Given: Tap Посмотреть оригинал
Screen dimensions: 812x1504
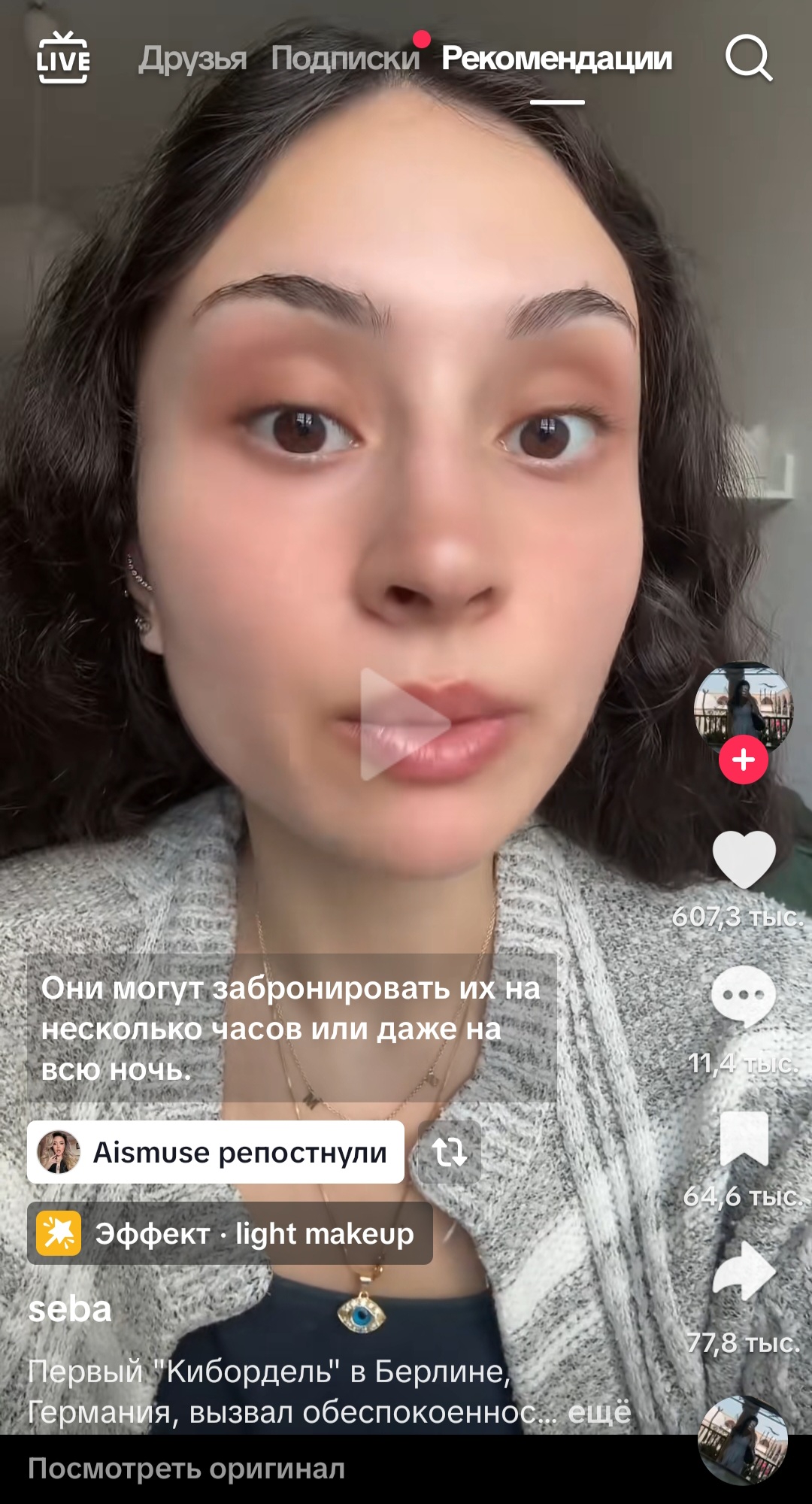Looking at the screenshot, I should point(186,1469).
